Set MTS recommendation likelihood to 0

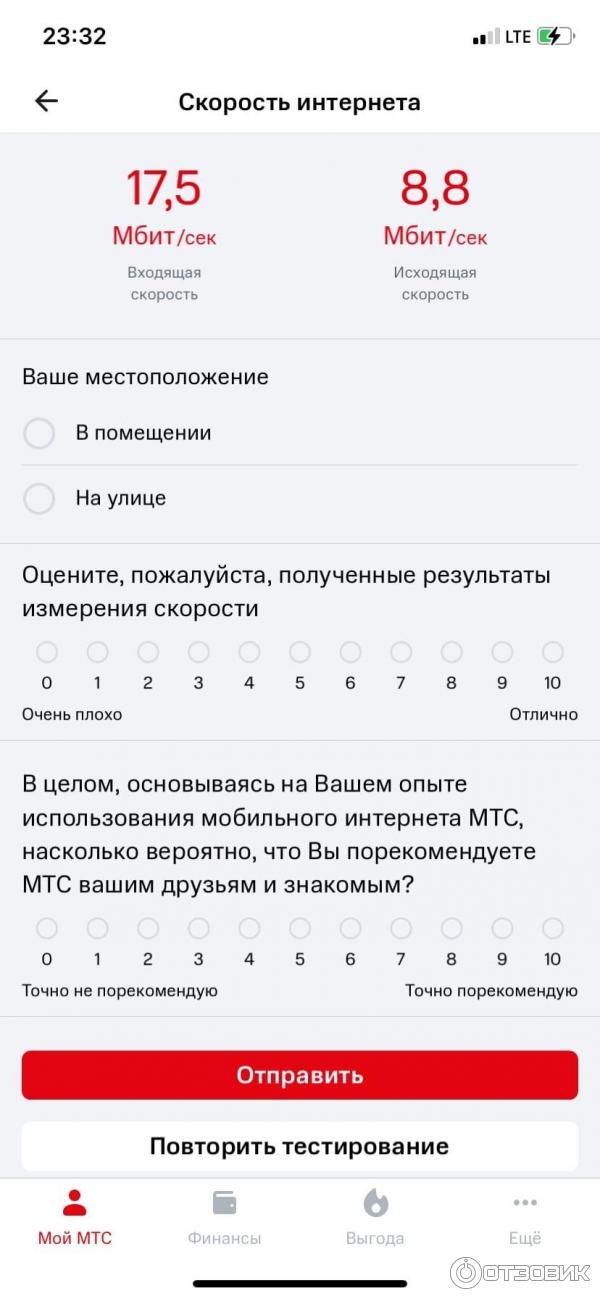click(47, 929)
